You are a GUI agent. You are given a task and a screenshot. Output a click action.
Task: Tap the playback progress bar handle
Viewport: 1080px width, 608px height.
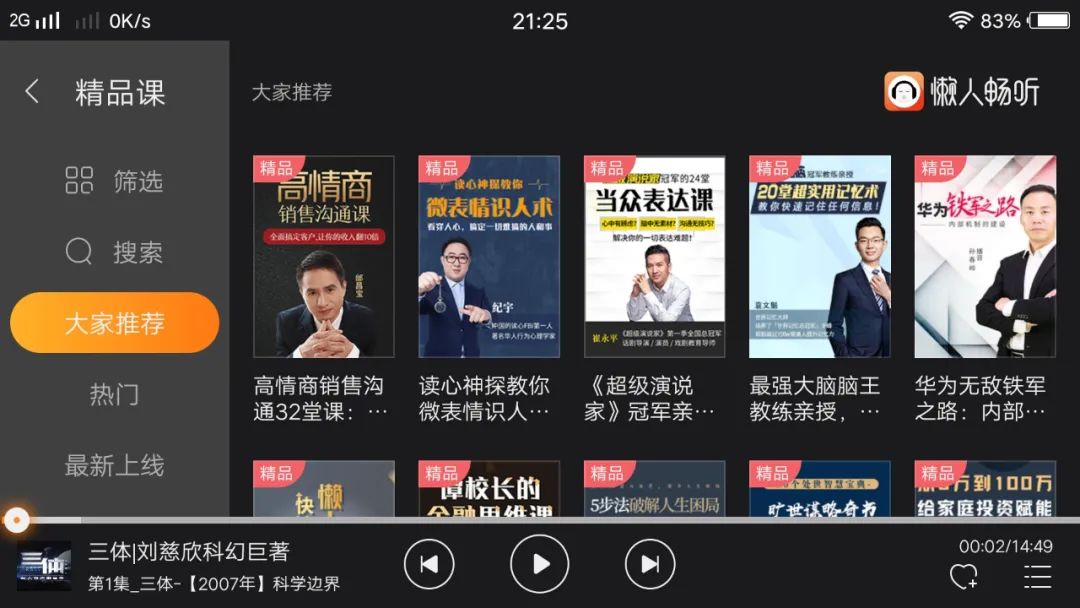16,519
